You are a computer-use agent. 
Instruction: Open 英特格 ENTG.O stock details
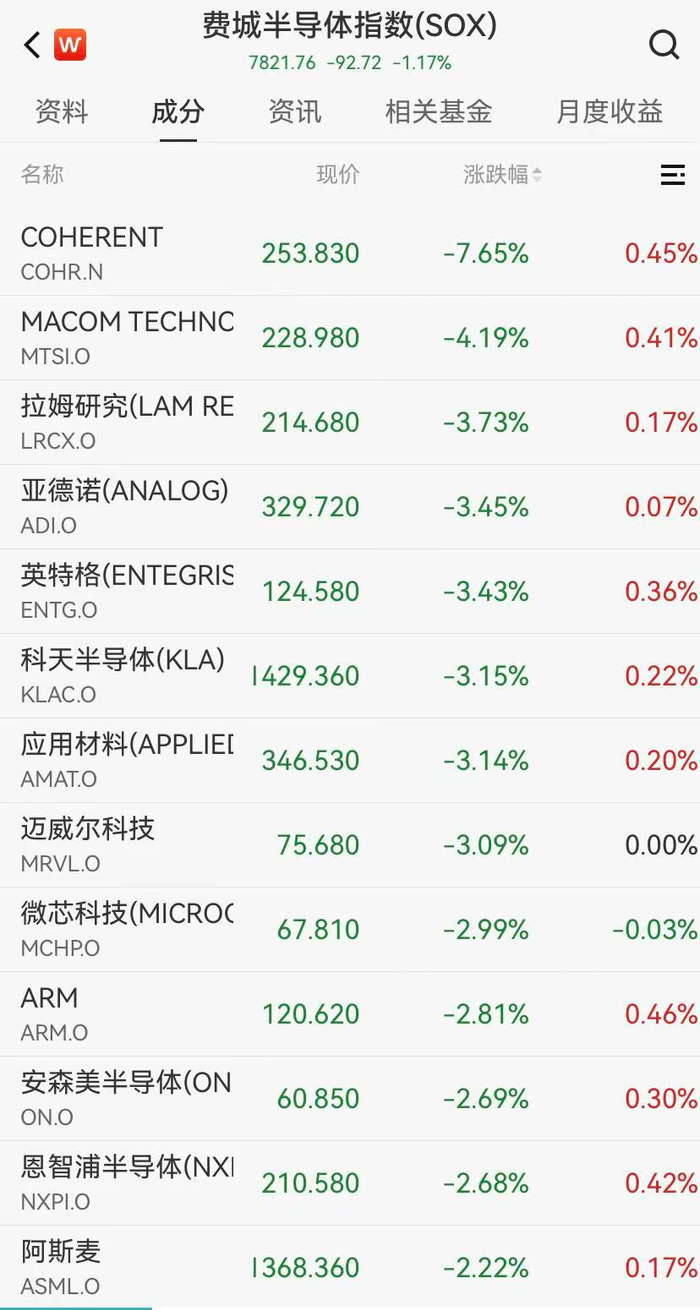click(350, 591)
